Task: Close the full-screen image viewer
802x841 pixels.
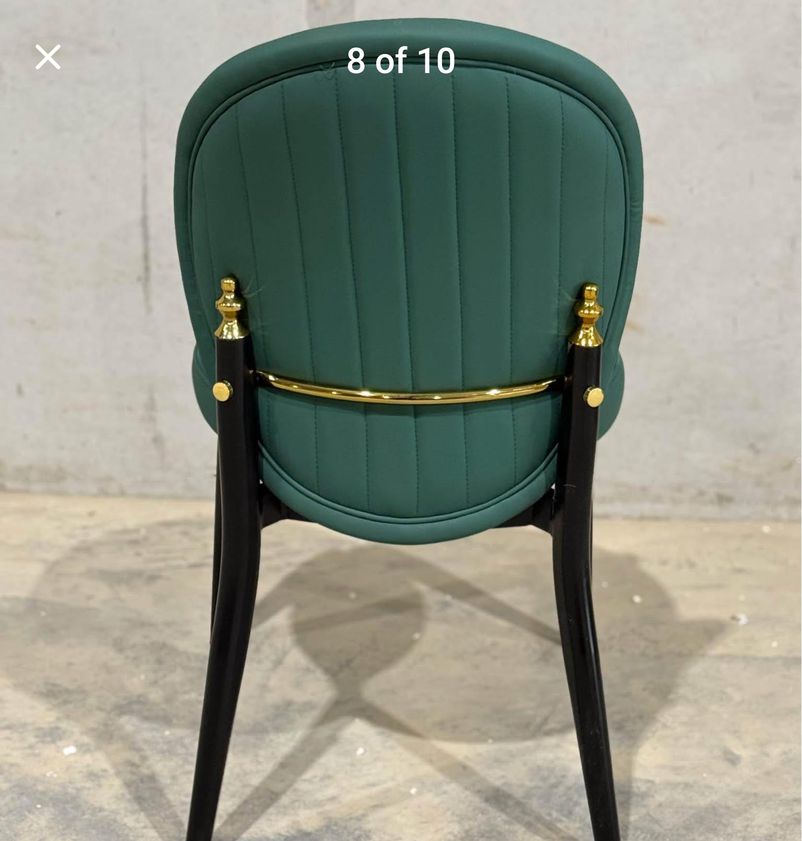Action: [x=47, y=57]
